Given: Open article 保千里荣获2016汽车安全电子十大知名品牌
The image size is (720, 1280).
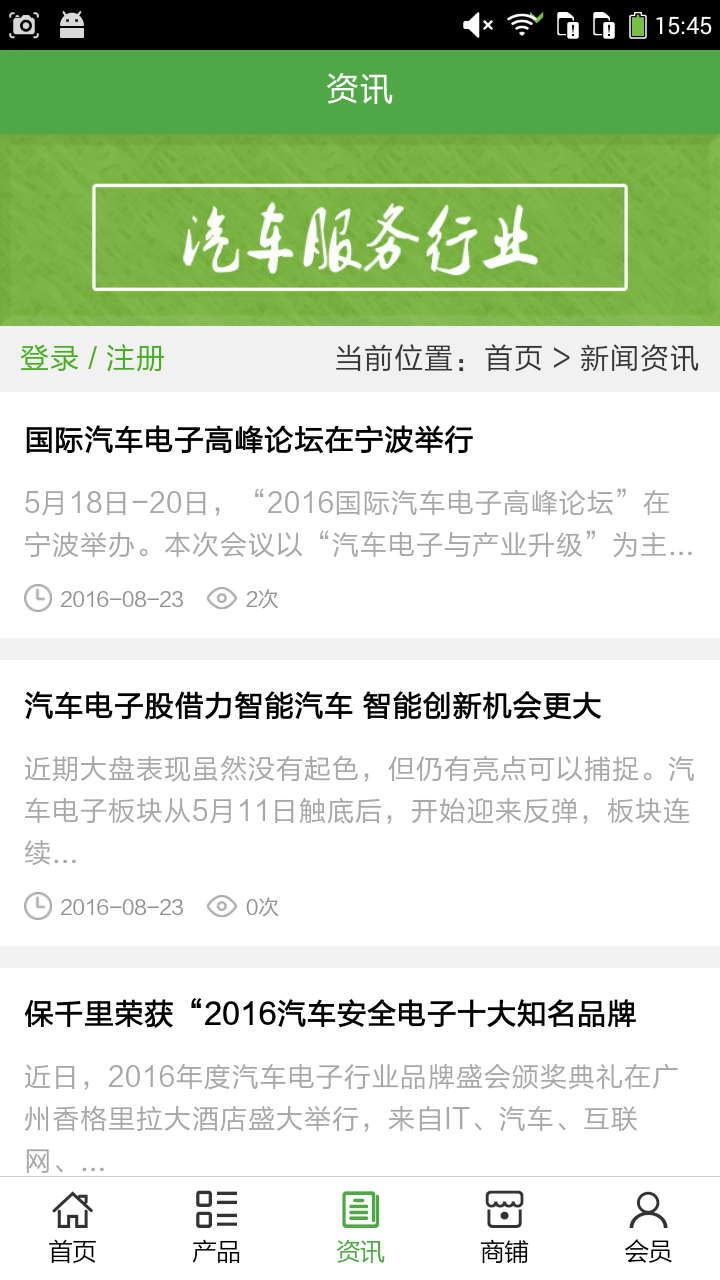Looking at the screenshot, I should point(330,1014).
